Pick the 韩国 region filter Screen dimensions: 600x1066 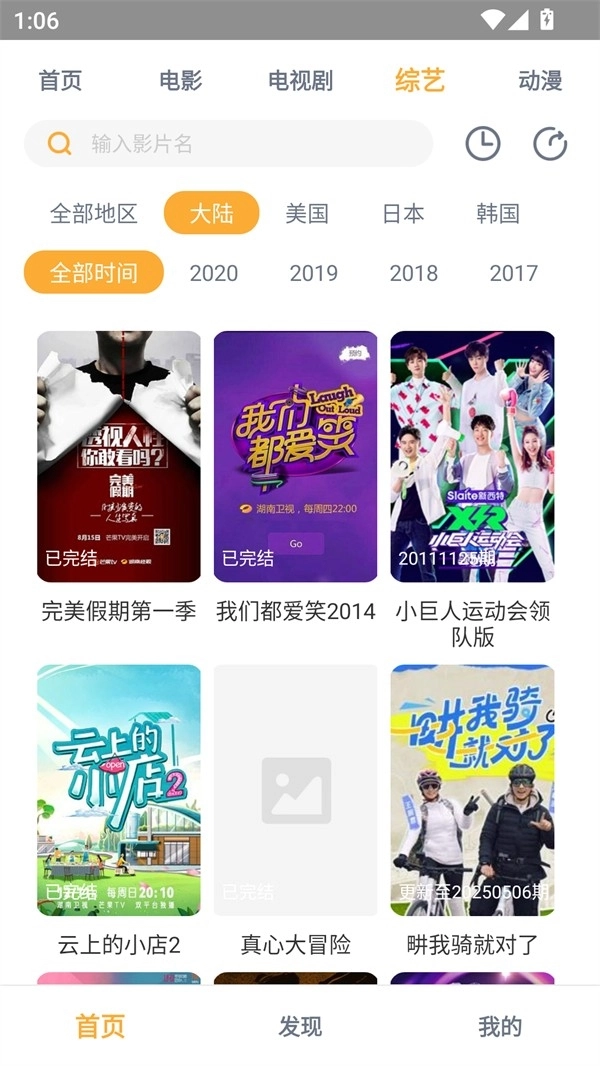(498, 213)
